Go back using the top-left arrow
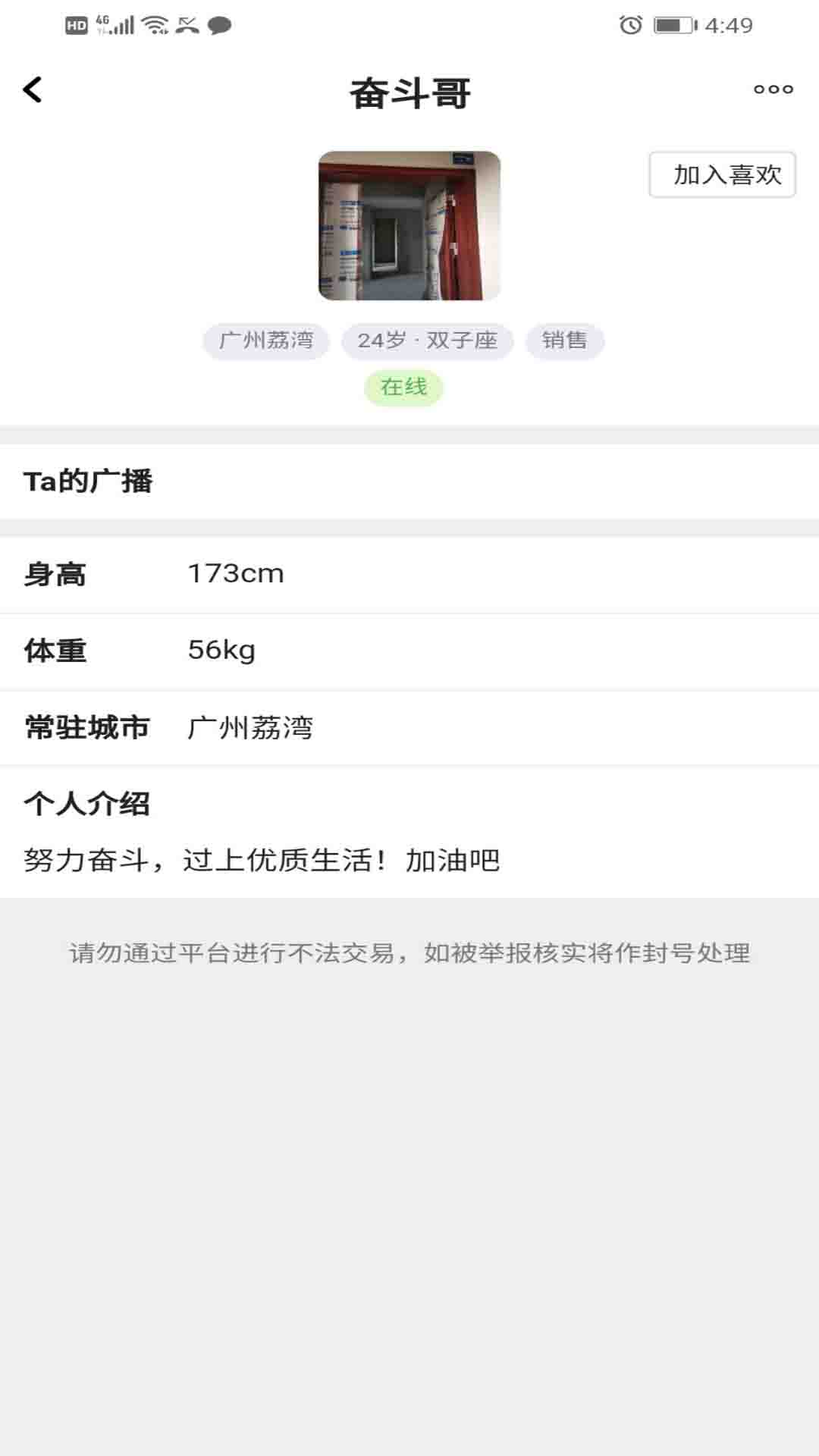Screen dimensions: 819x1456 click(x=33, y=90)
